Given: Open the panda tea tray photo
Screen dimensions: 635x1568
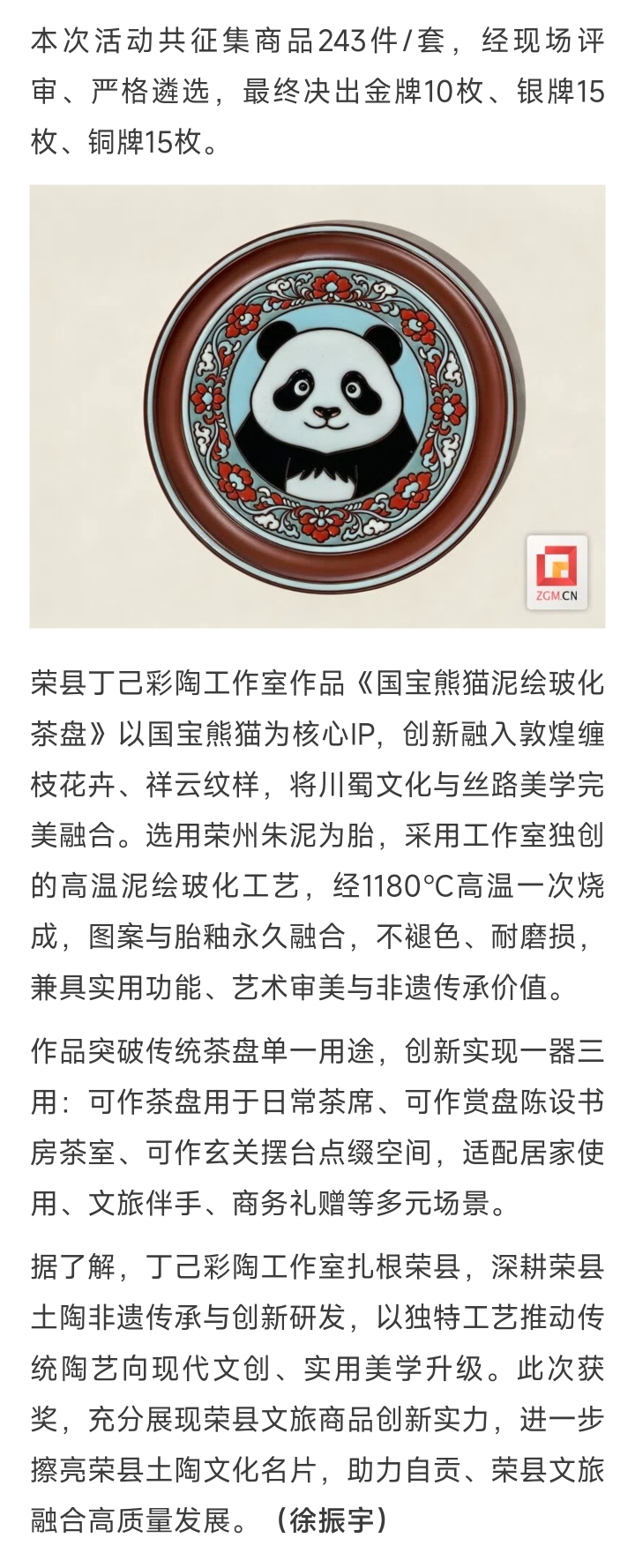Looking at the screenshot, I should pyautogui.click(x=317, y=406).
